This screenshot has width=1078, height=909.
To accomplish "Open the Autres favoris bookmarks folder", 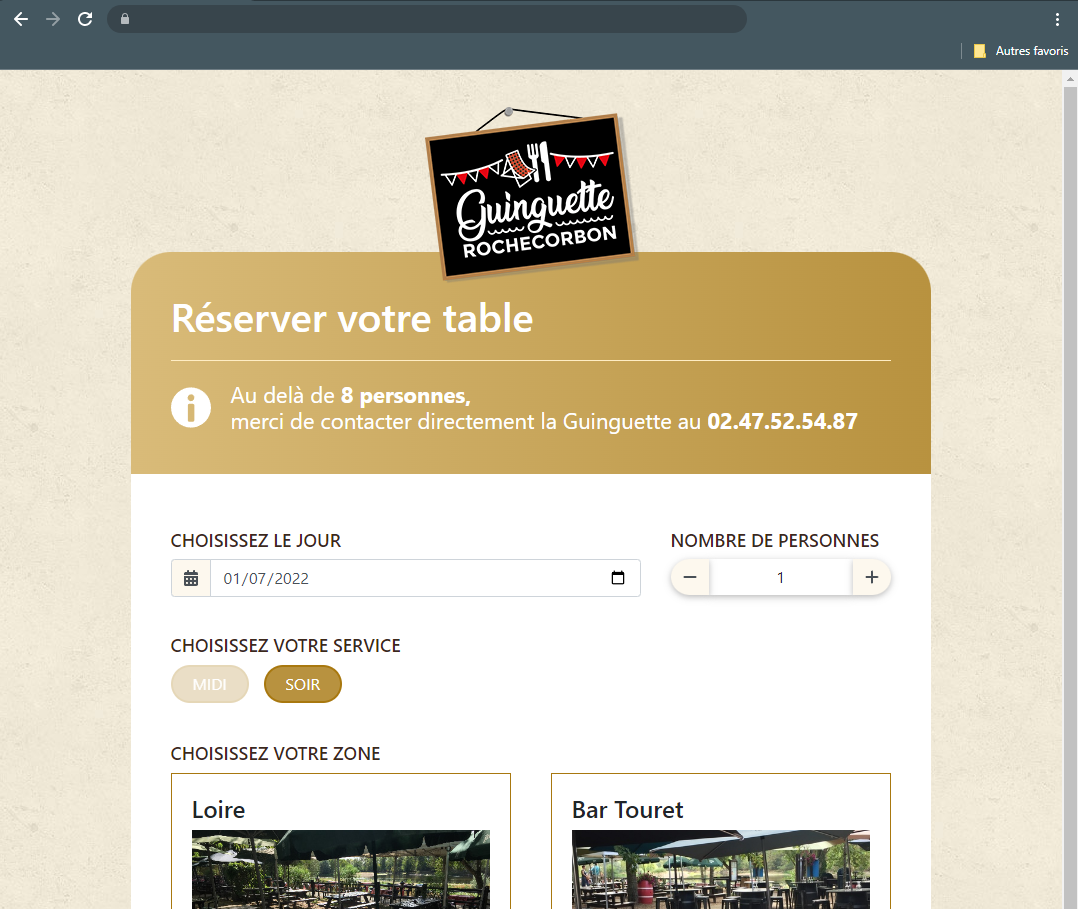I will pos(1021,50).
